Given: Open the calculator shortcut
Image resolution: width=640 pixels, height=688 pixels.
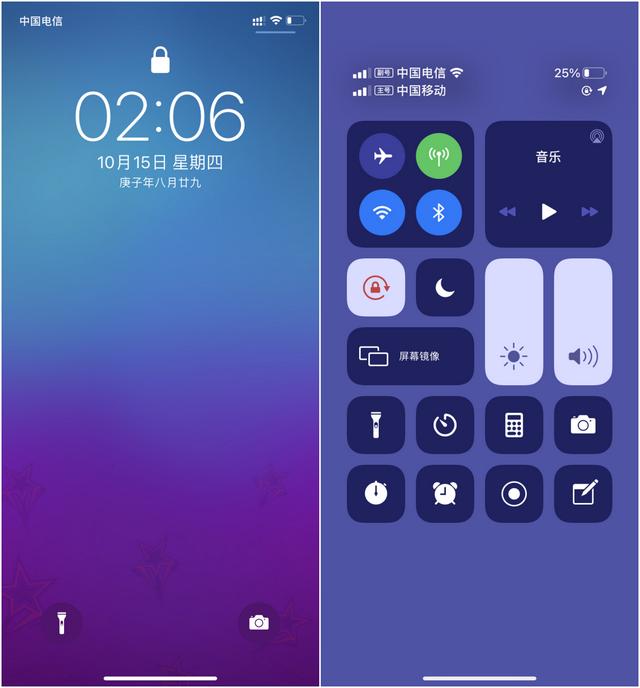Looking at the screenshot, I should [x=514, y=425].
